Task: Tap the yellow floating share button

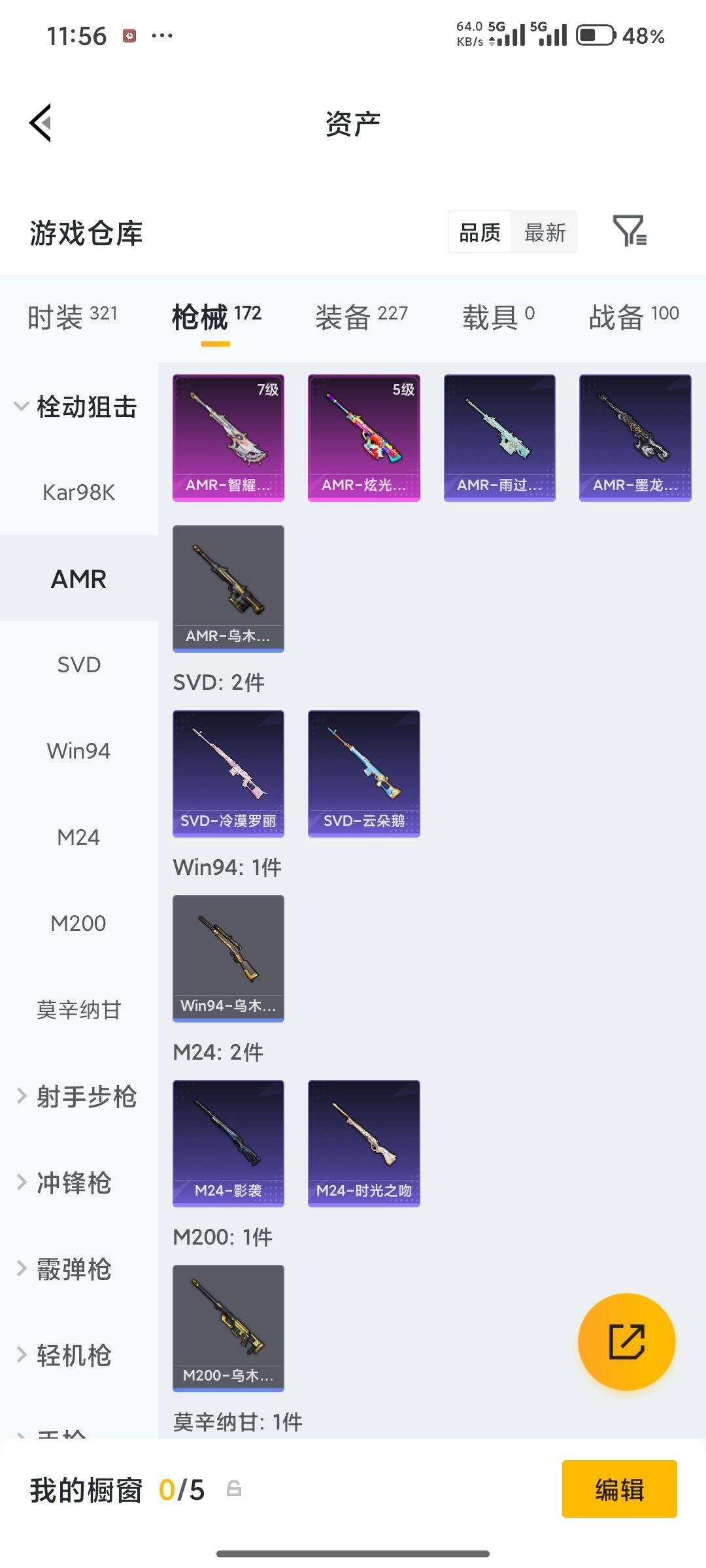Action: [626, 1341]
